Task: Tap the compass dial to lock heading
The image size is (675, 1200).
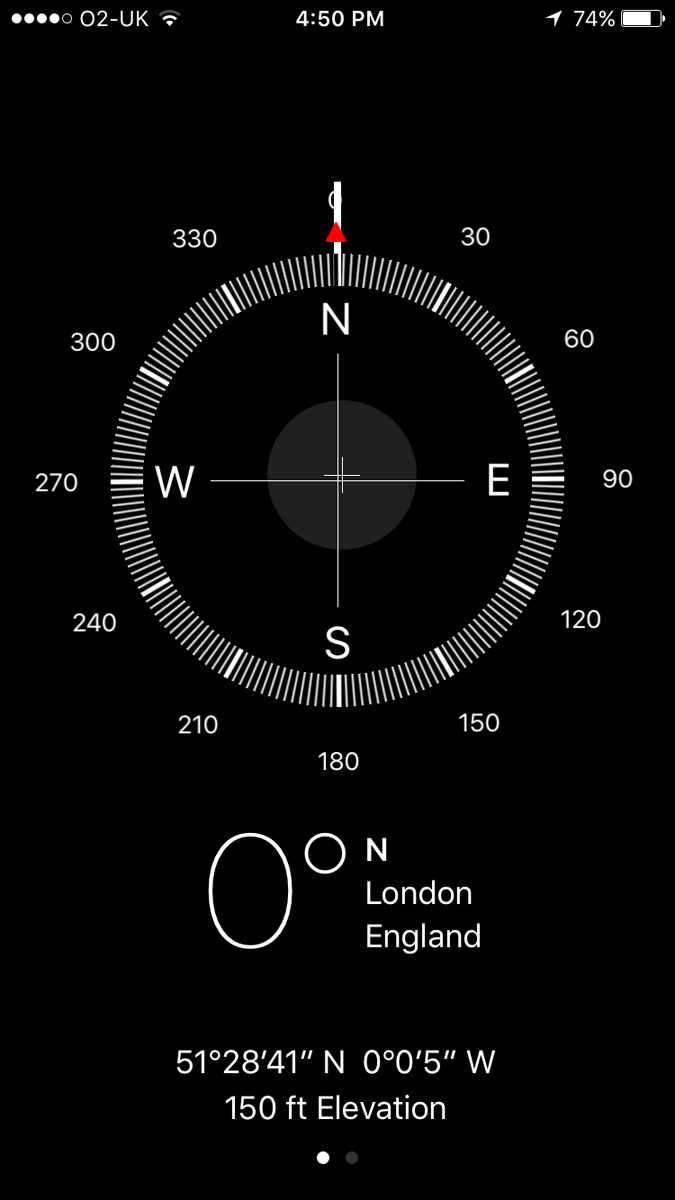Action: pos(337,478)
